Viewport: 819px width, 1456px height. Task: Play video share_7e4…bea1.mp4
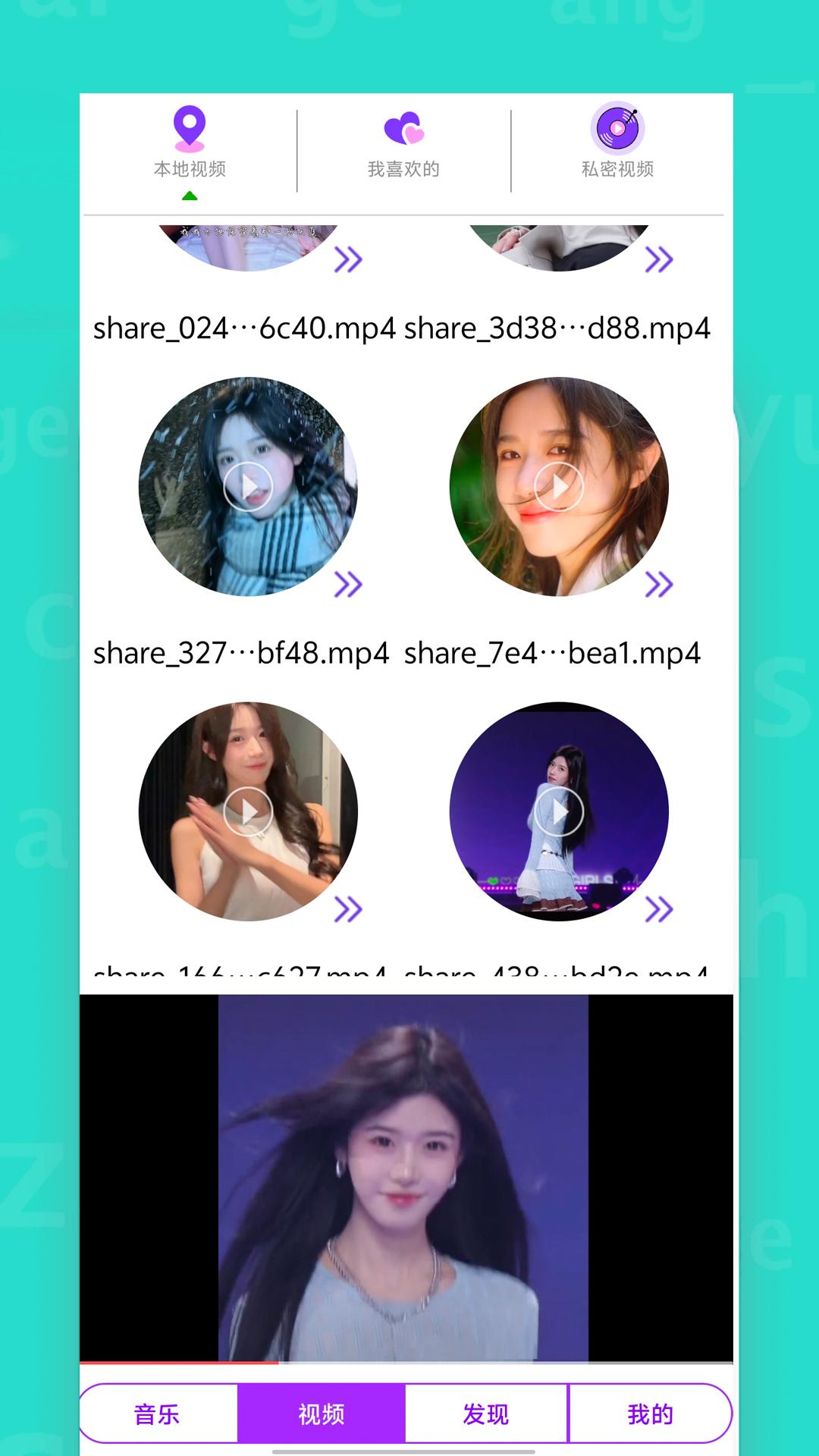pos(559,486)
